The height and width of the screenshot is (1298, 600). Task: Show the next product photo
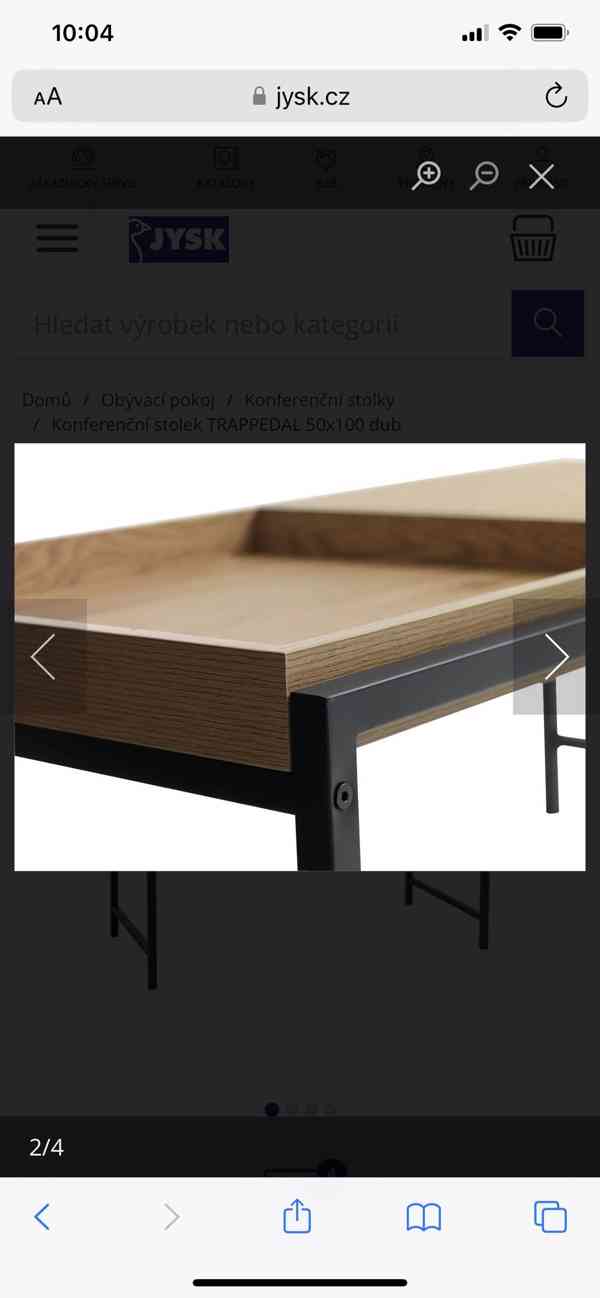[x=556, y=657]
